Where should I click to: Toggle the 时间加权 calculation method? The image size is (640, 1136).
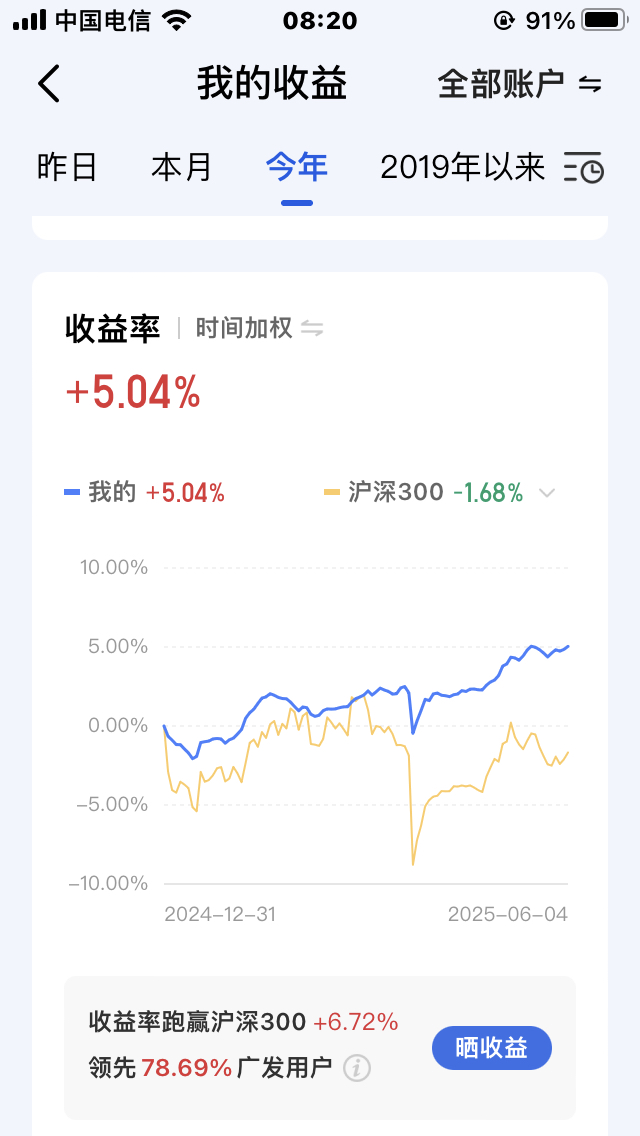[259, 328]
